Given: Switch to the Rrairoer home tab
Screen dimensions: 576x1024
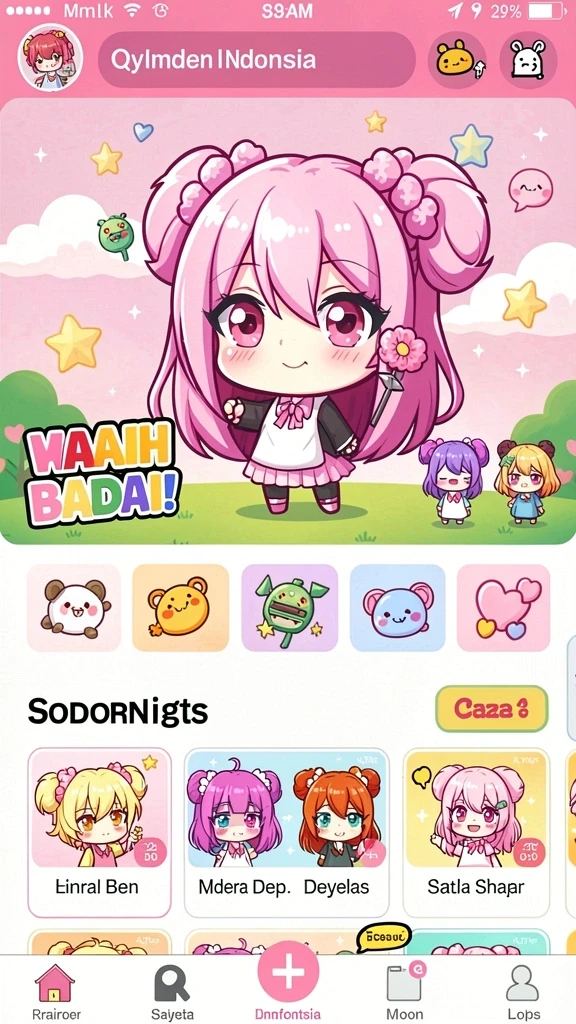Looking at the screenshot, I should (x=56, y=991).
